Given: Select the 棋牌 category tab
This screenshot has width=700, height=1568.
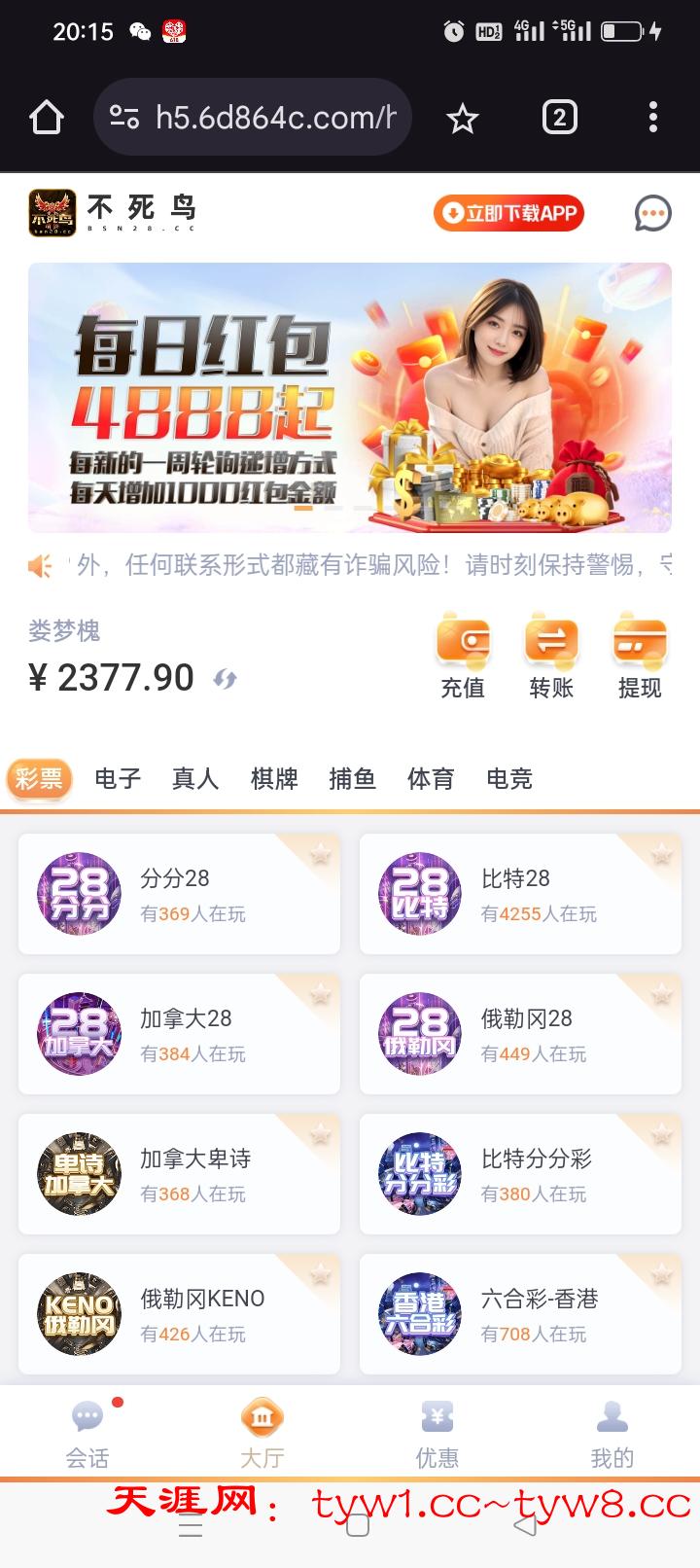Looking at the screenshot, I should click(274, 779).
